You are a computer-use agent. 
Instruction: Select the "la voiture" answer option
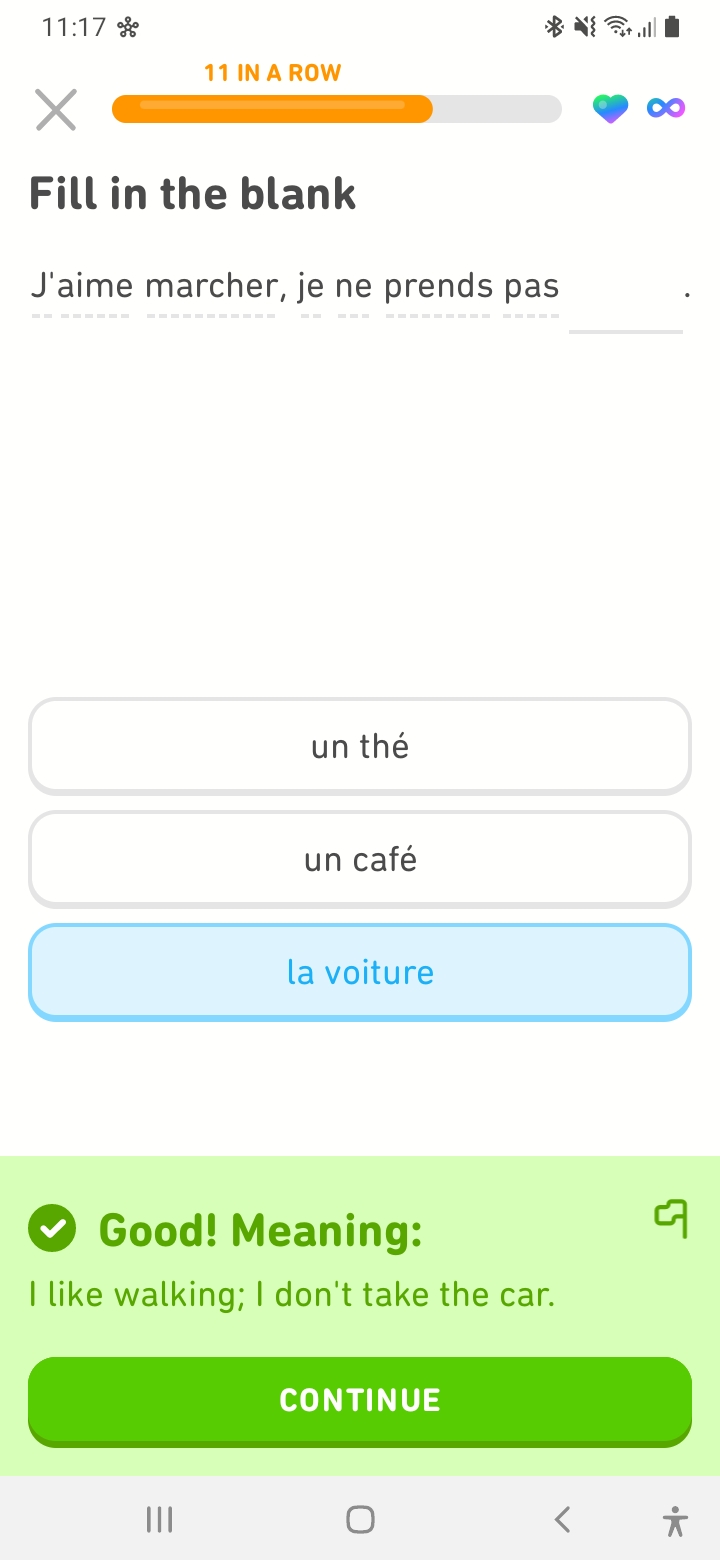360,972
